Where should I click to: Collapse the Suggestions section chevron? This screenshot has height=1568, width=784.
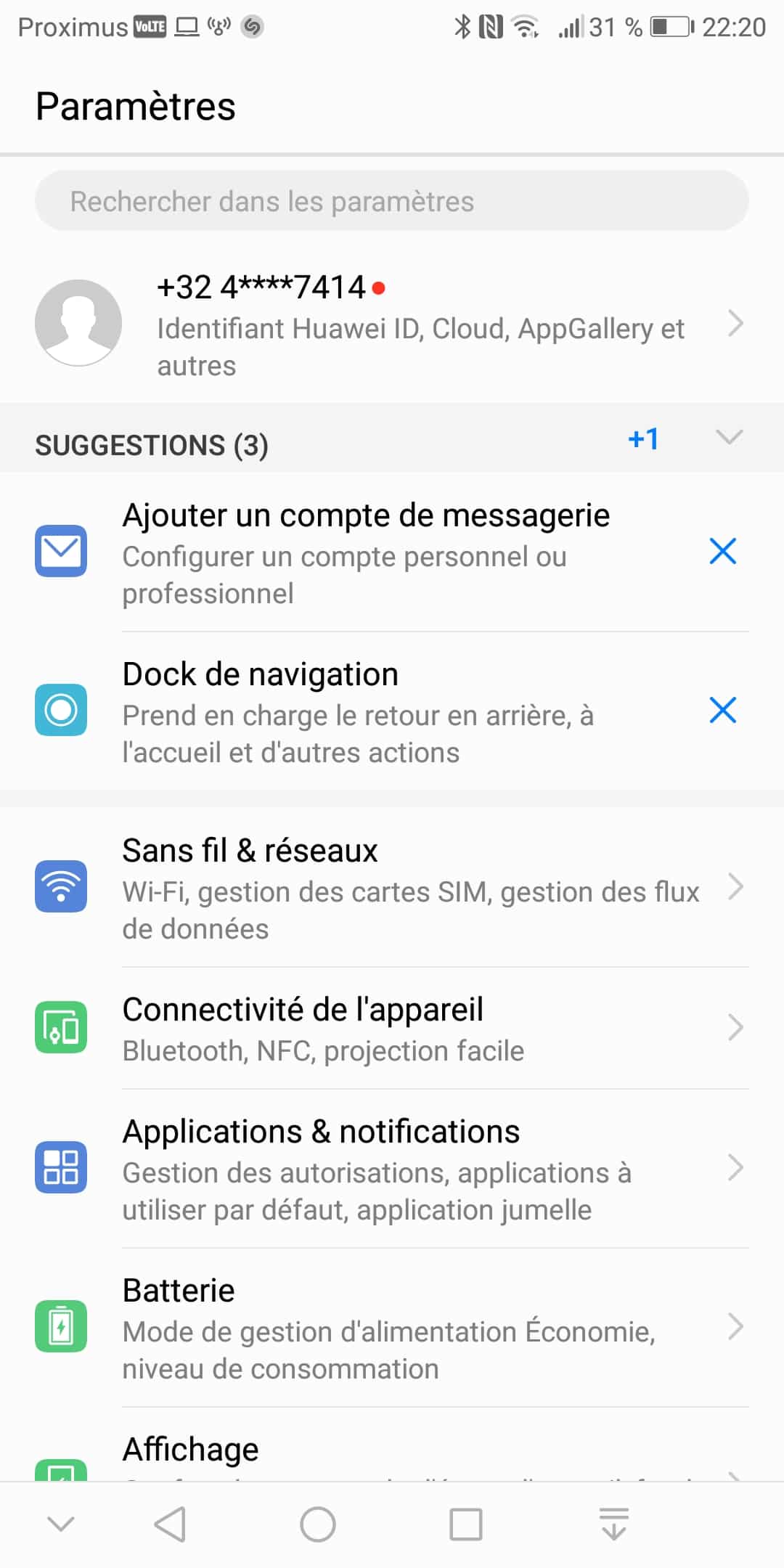tap(729, 437)
